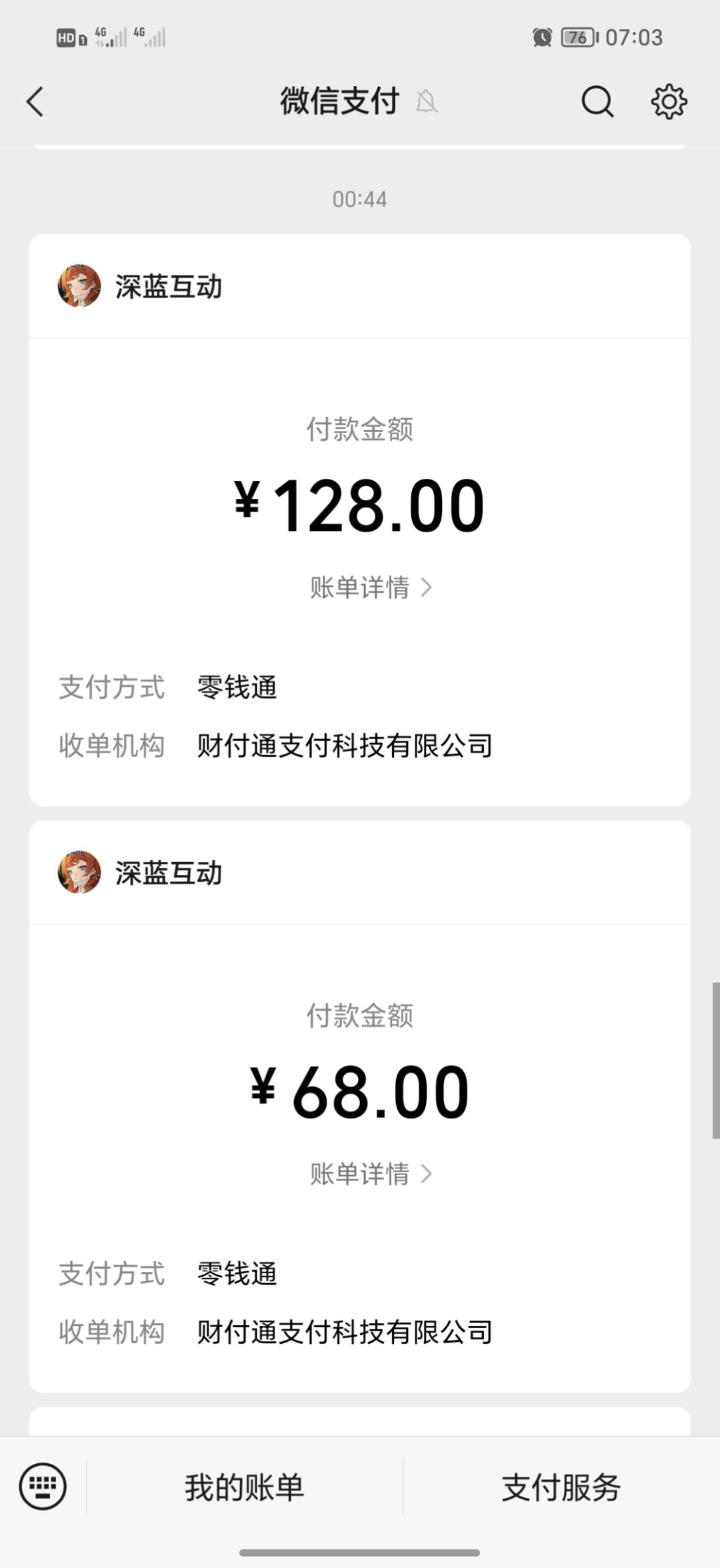Tap the 深蓝互动 avatar on the ¥68.00 message

tap(78, 872)
